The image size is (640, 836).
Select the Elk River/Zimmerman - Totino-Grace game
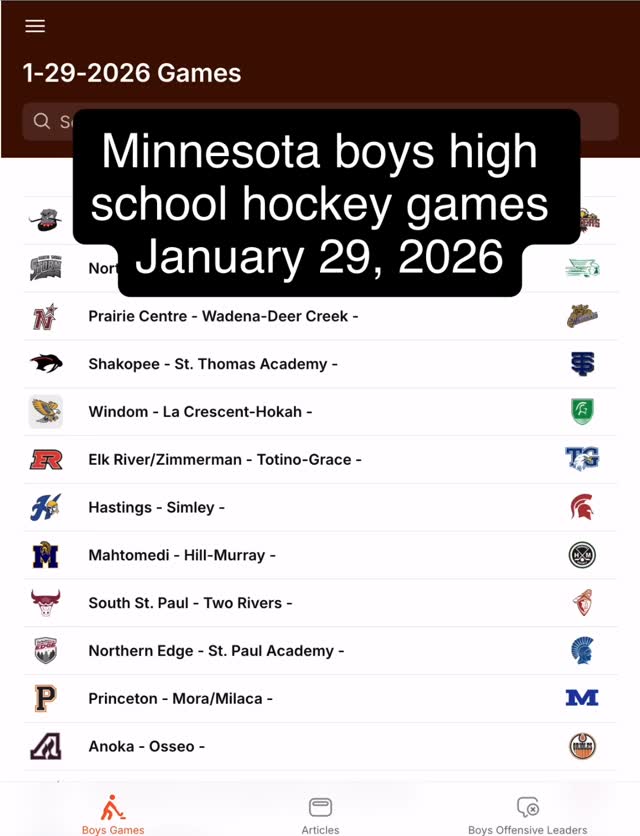320,460
